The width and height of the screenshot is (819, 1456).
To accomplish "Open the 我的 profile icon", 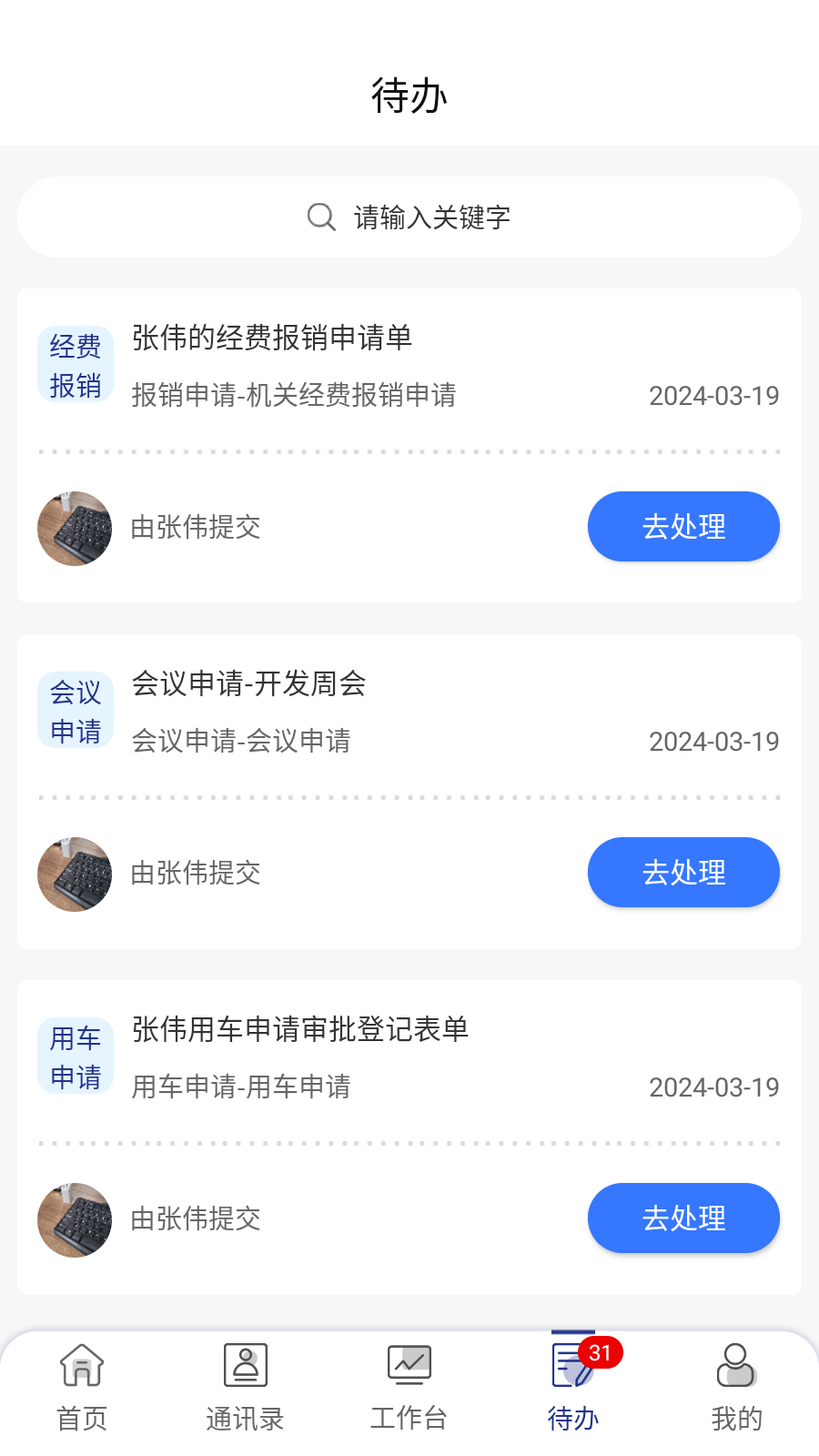I will [x=736, y=1365].
